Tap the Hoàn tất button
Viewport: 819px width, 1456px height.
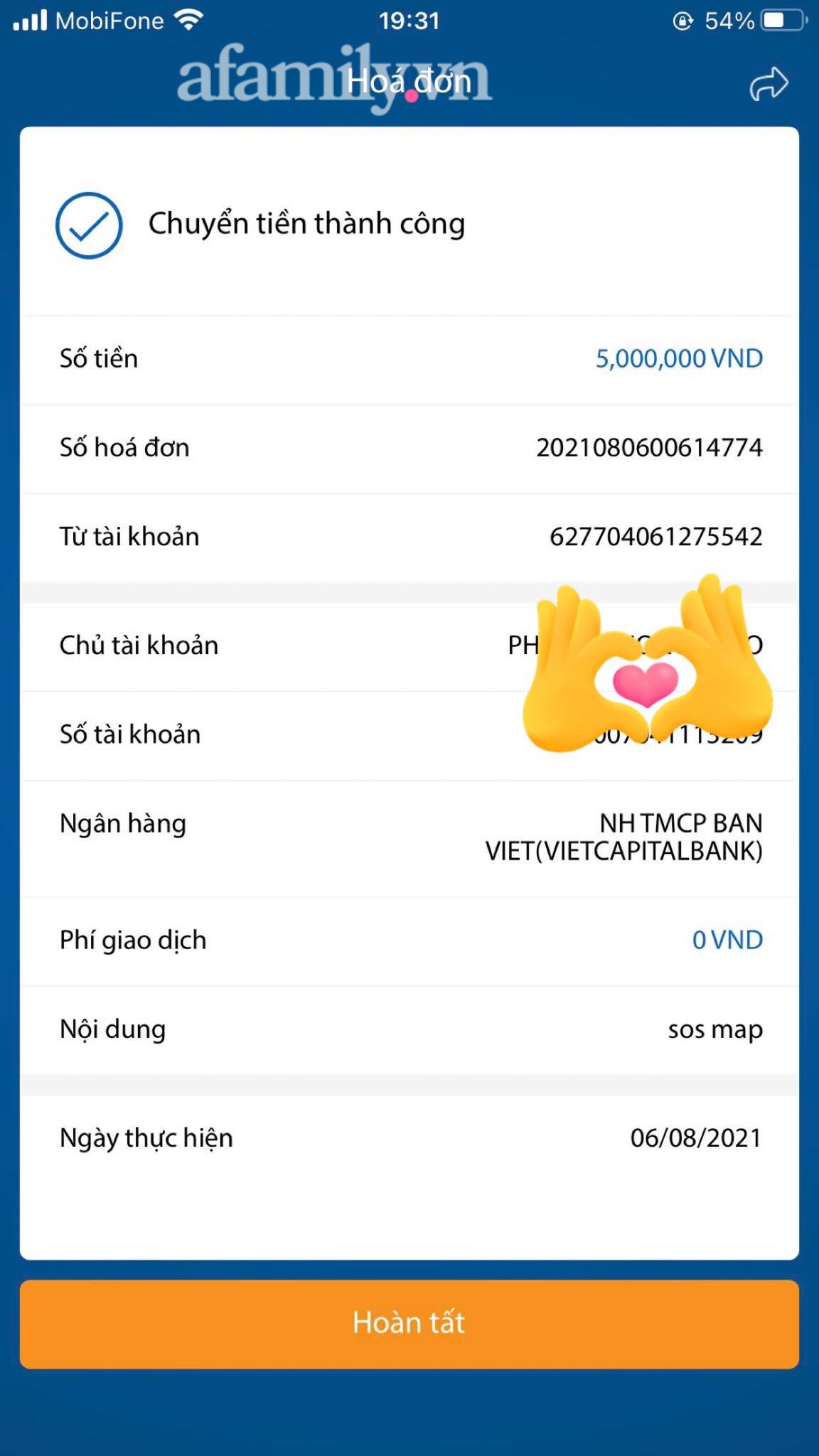click(409, 1324)
